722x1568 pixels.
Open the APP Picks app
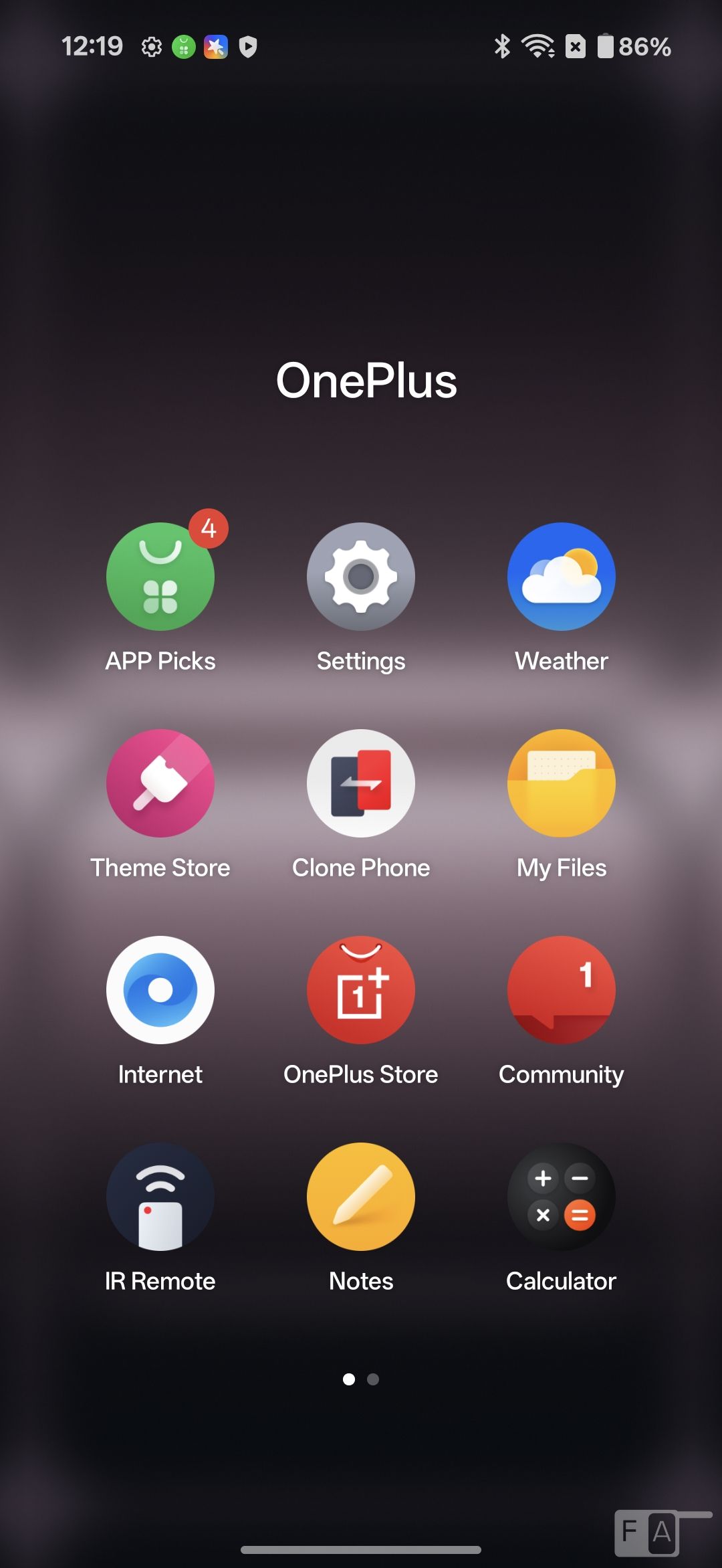160,577
